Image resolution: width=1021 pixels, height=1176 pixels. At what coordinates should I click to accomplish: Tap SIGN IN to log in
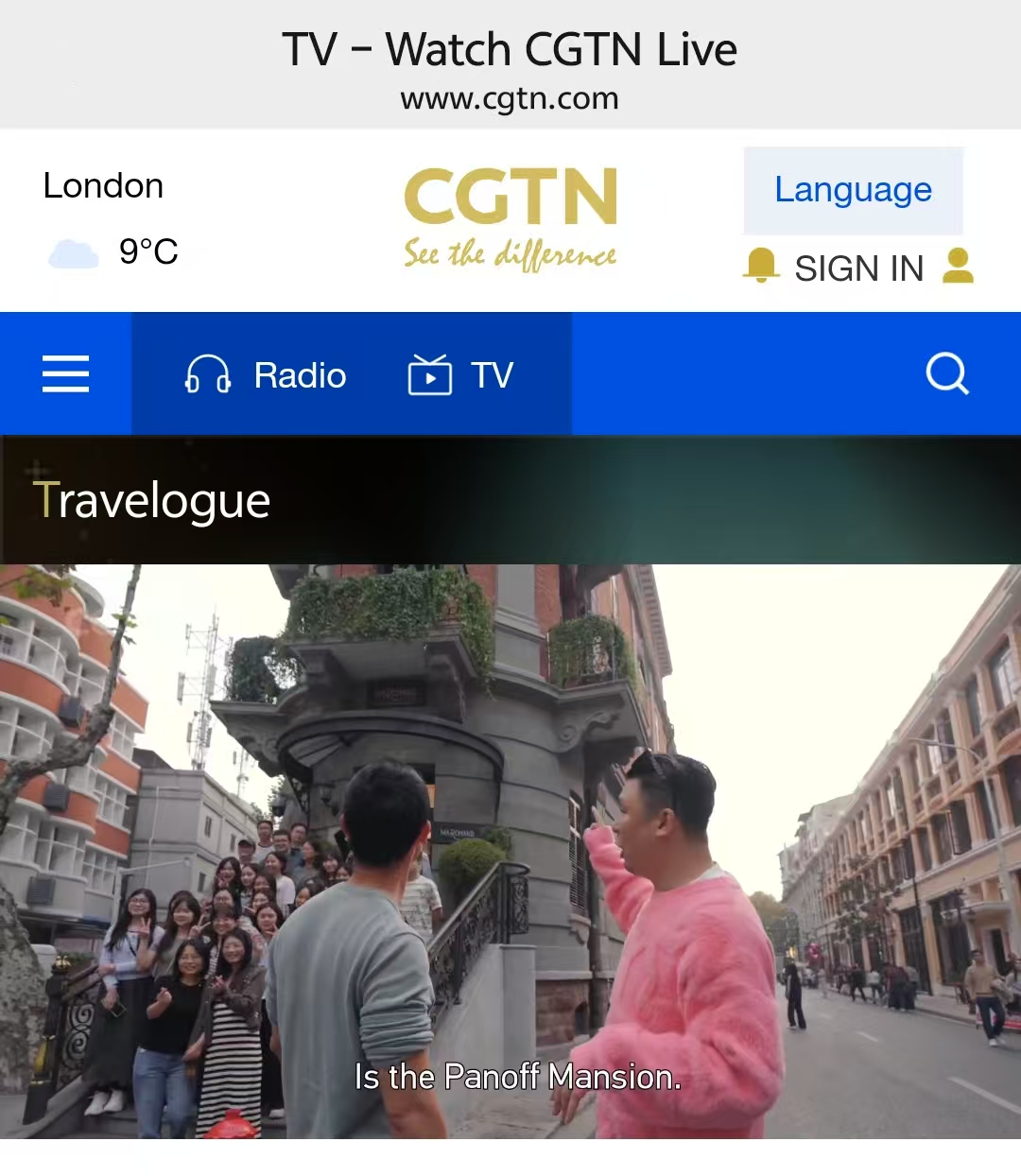point(858,268)
